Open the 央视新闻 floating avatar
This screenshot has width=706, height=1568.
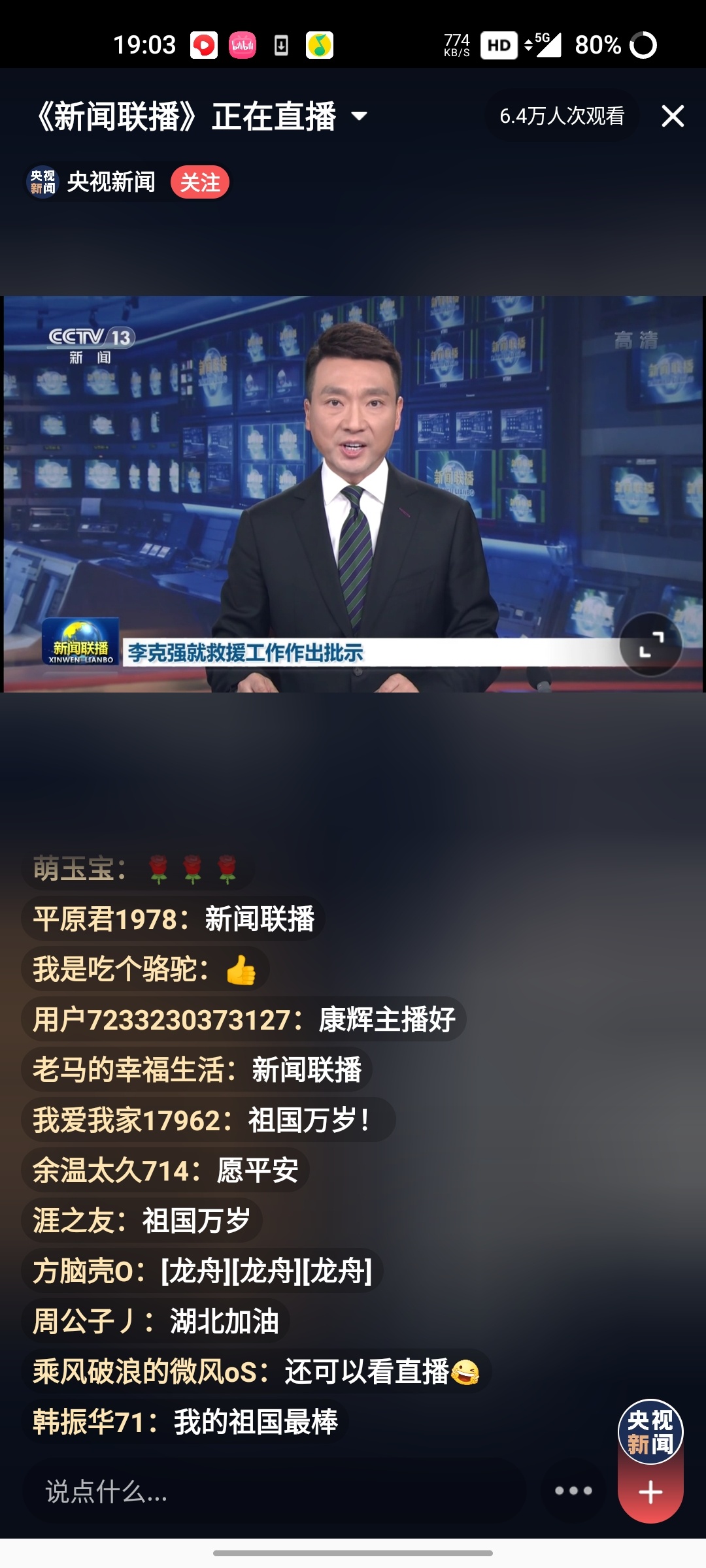click(650, 1431)
